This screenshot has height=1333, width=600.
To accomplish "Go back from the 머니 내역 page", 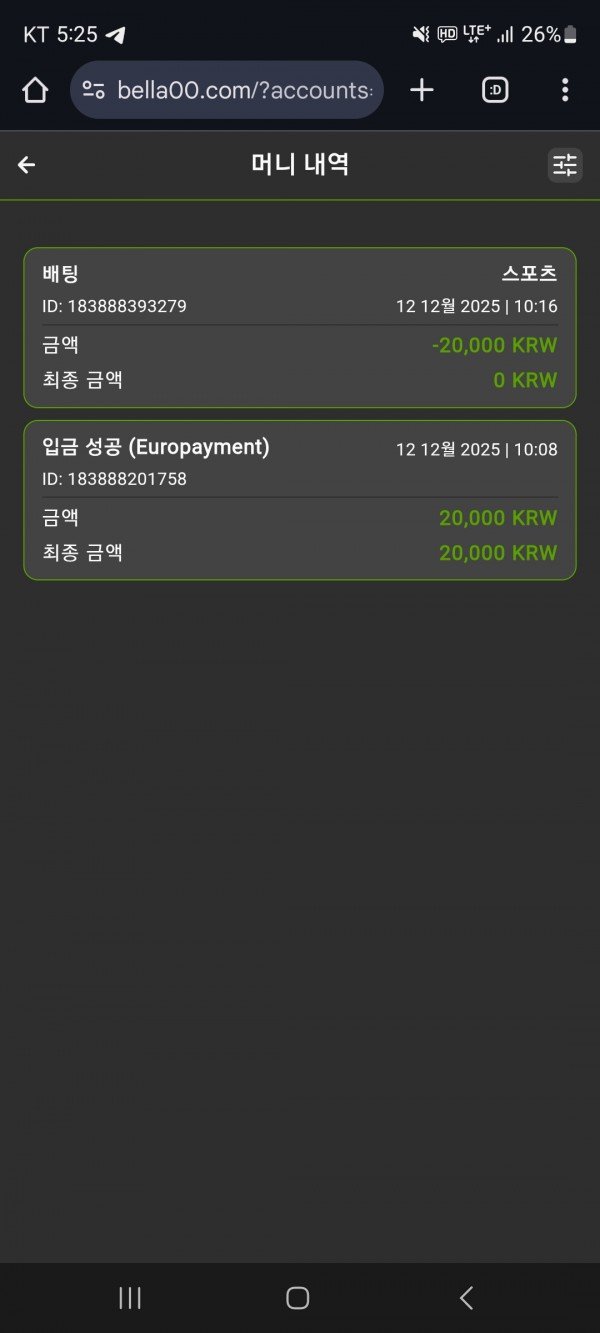I will click(27, 165).
